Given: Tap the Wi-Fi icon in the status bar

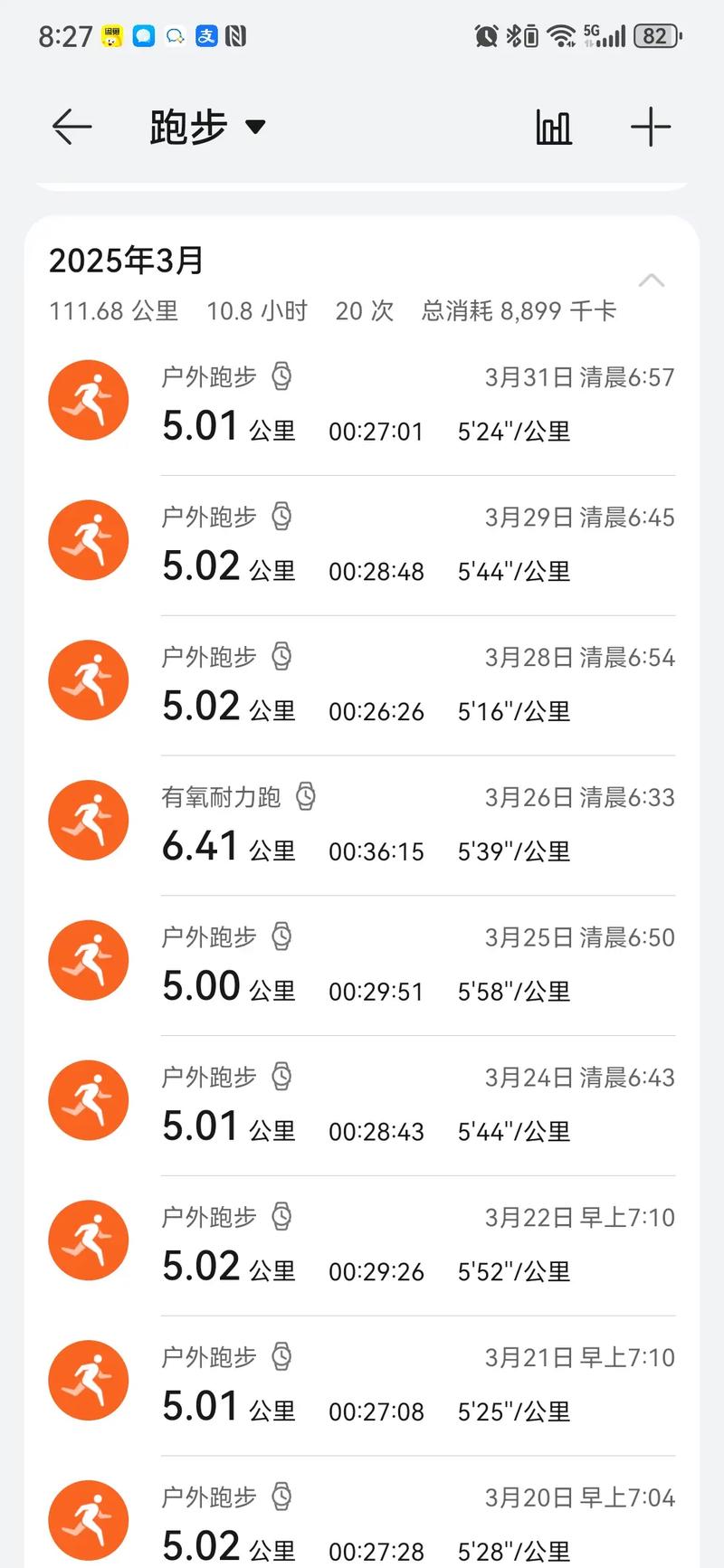Looking at the screenshot, I should pyautogui.click(x=561, y=36).
